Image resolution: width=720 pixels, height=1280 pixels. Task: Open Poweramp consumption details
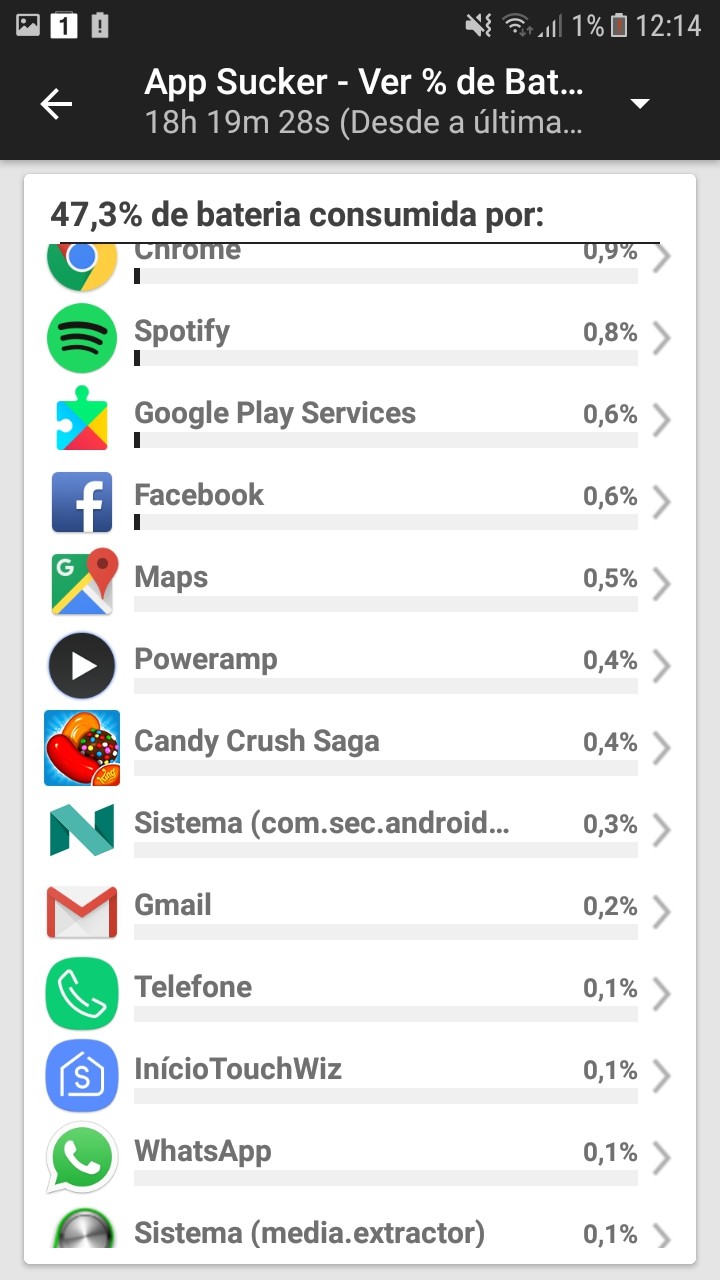click(359, 666)
